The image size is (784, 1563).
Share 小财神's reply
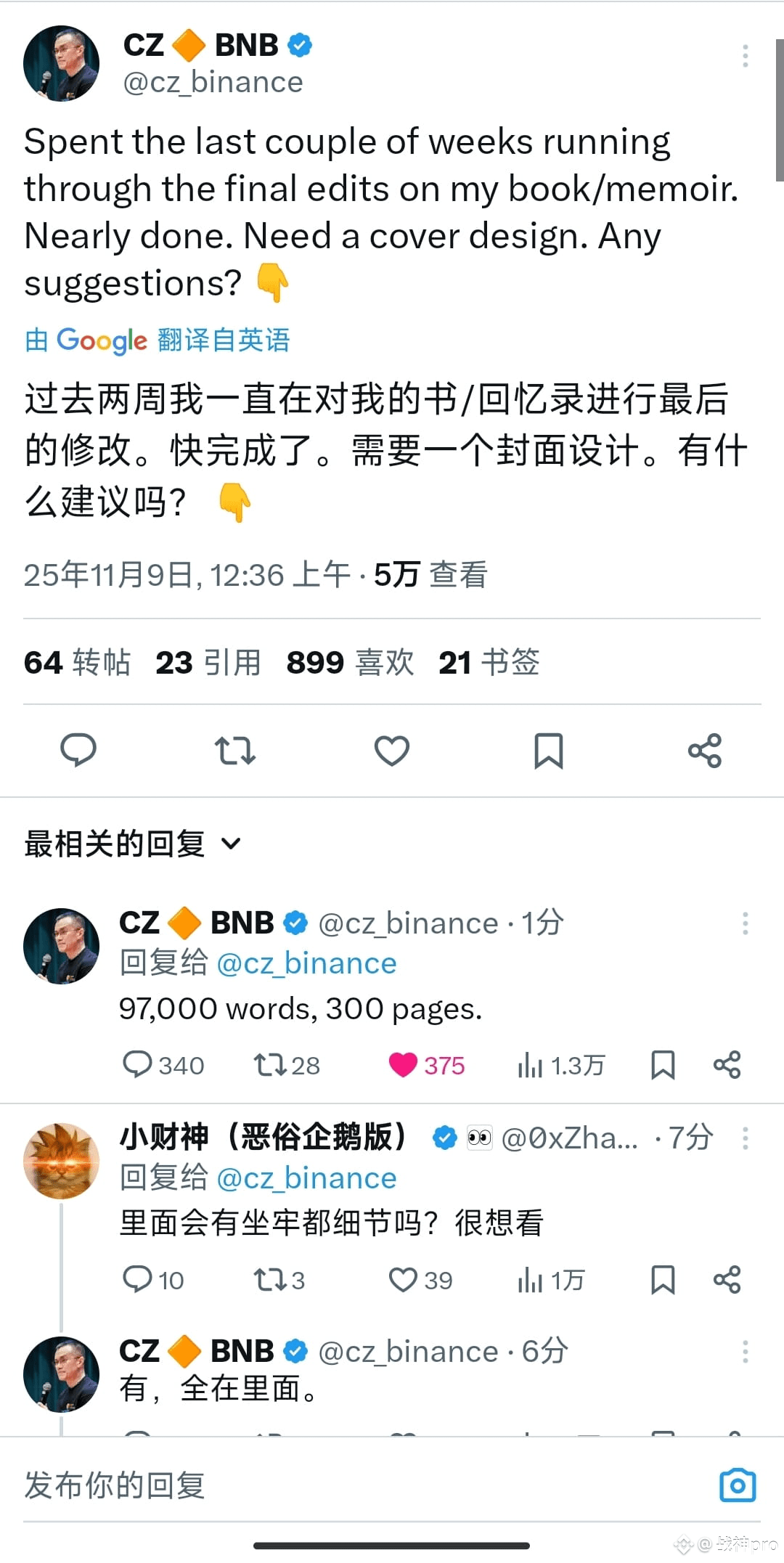[x=727, y=1280]
